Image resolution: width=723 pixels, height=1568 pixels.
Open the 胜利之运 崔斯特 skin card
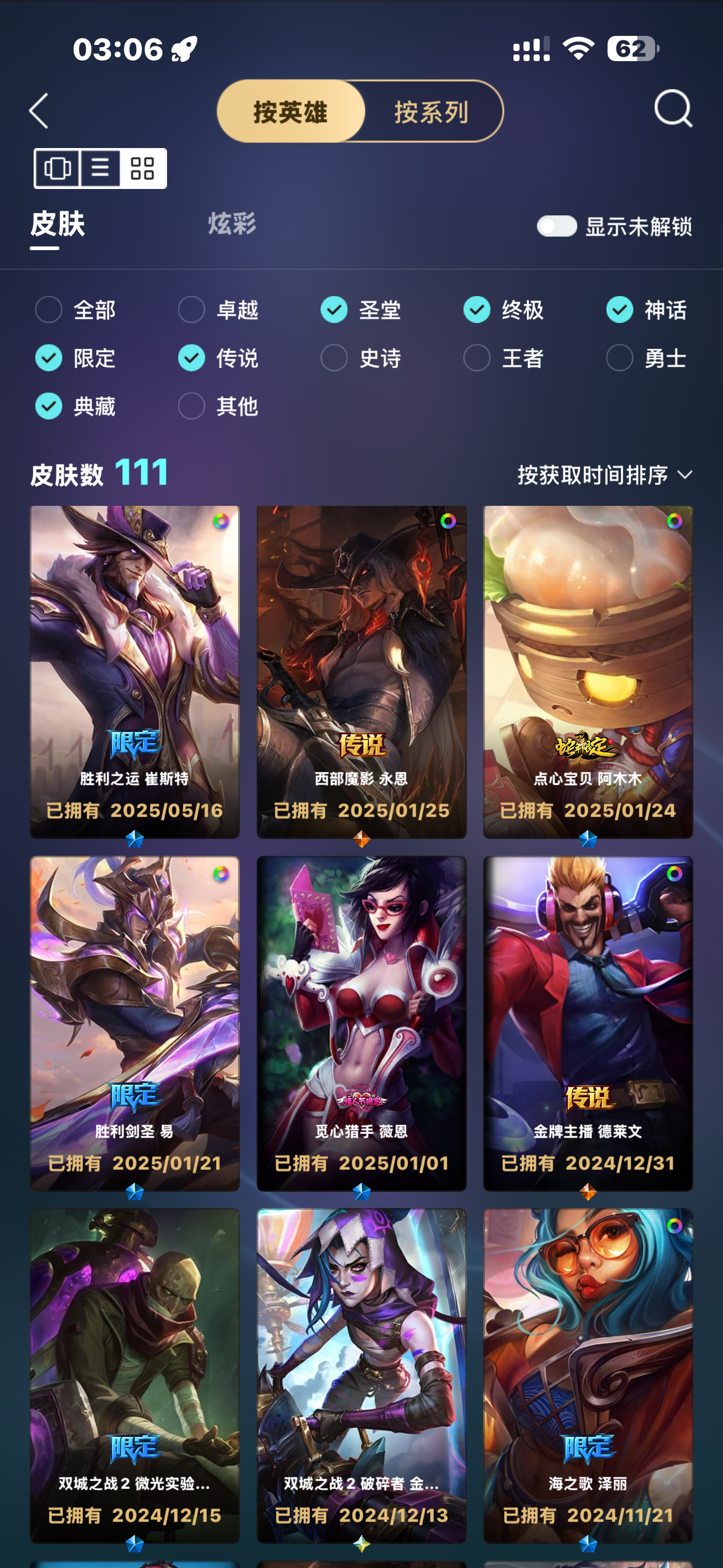click(x=135, y=671)
